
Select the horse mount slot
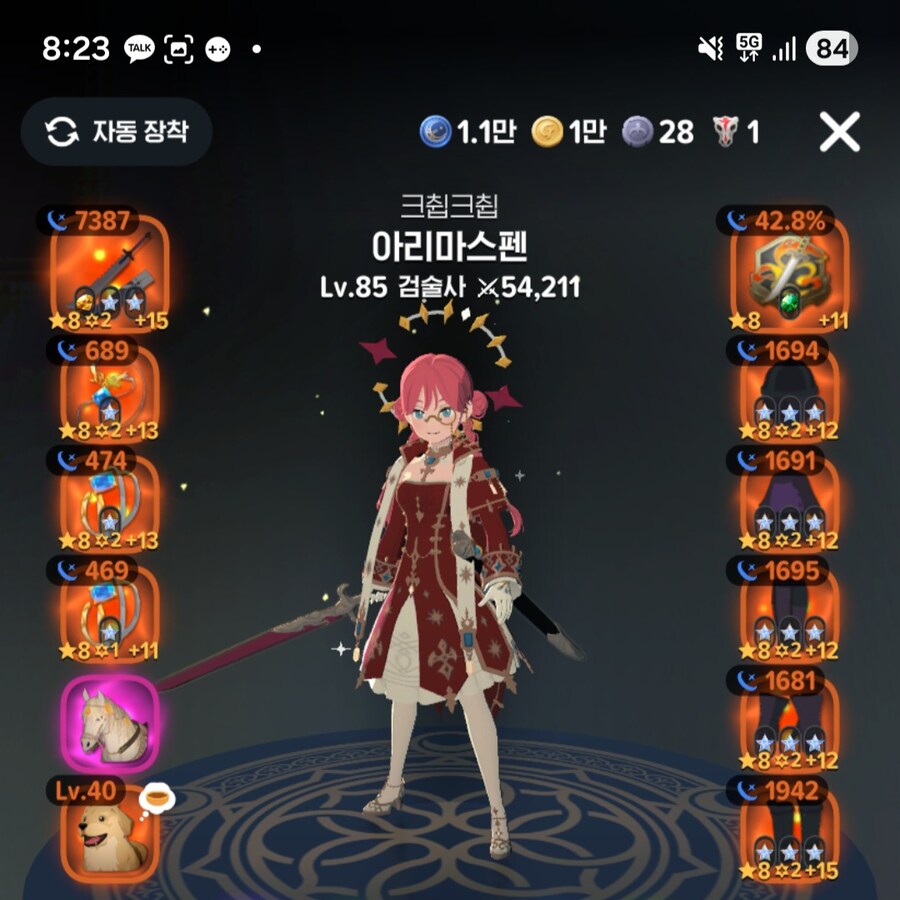(108, 722)
